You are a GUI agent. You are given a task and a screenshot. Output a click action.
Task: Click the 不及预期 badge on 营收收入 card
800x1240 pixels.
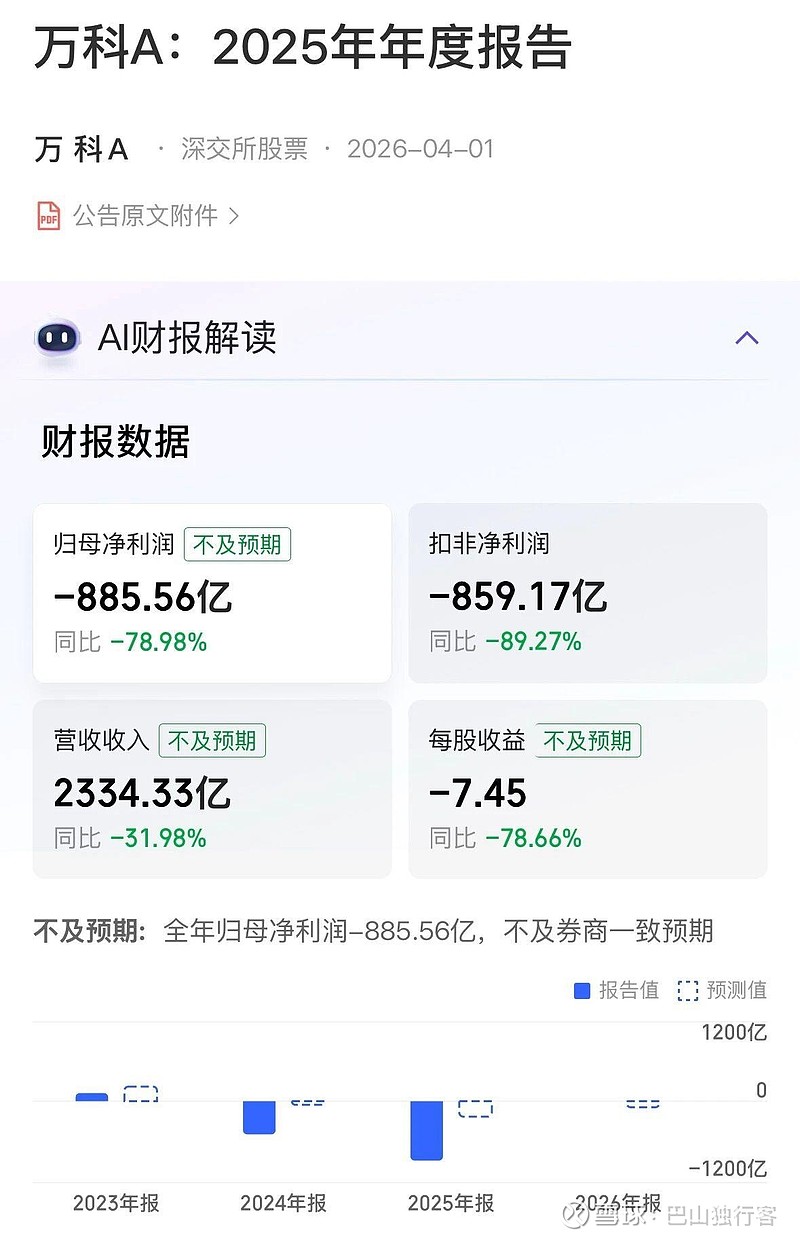tap(211, 741)
